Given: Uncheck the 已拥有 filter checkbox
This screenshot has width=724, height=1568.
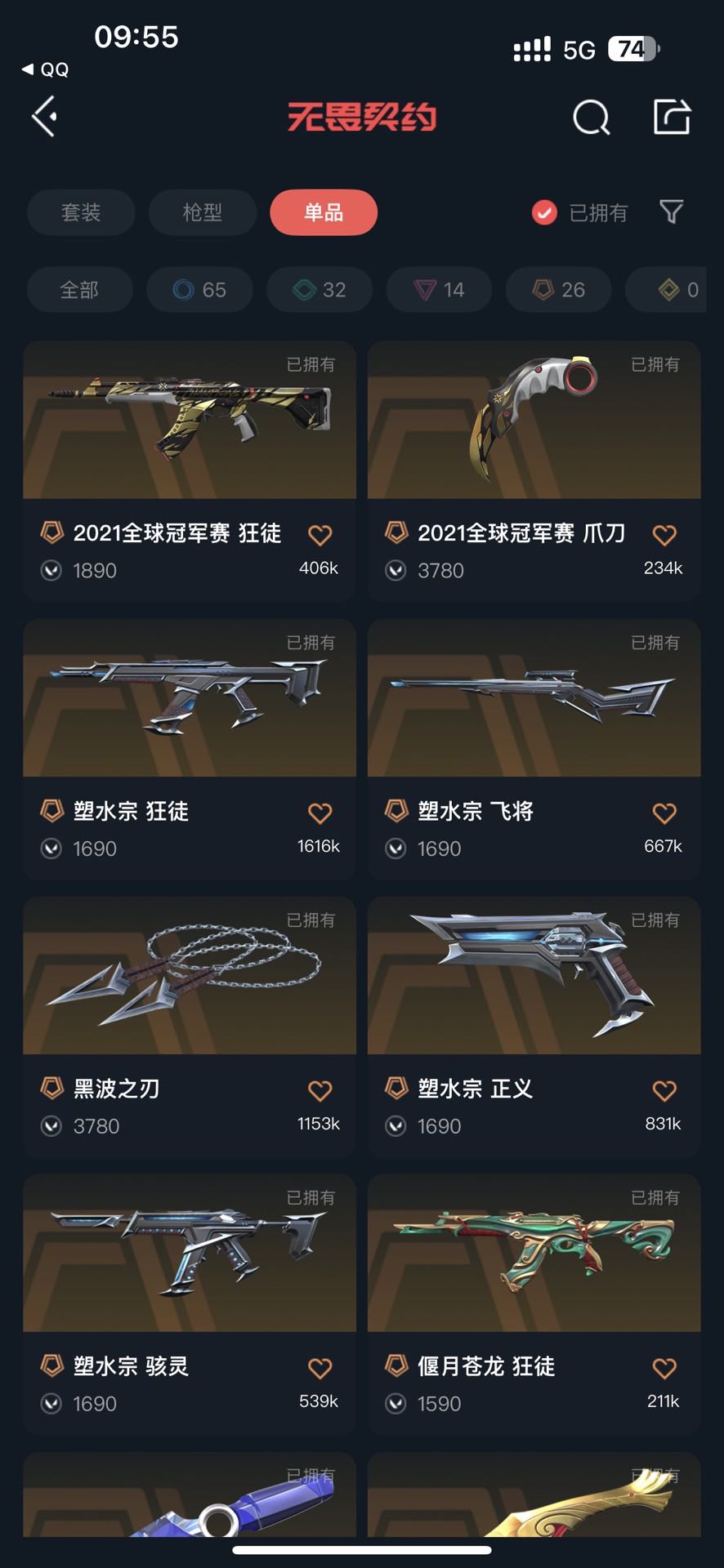Looking at the screenshot, I should click(544, 212).
